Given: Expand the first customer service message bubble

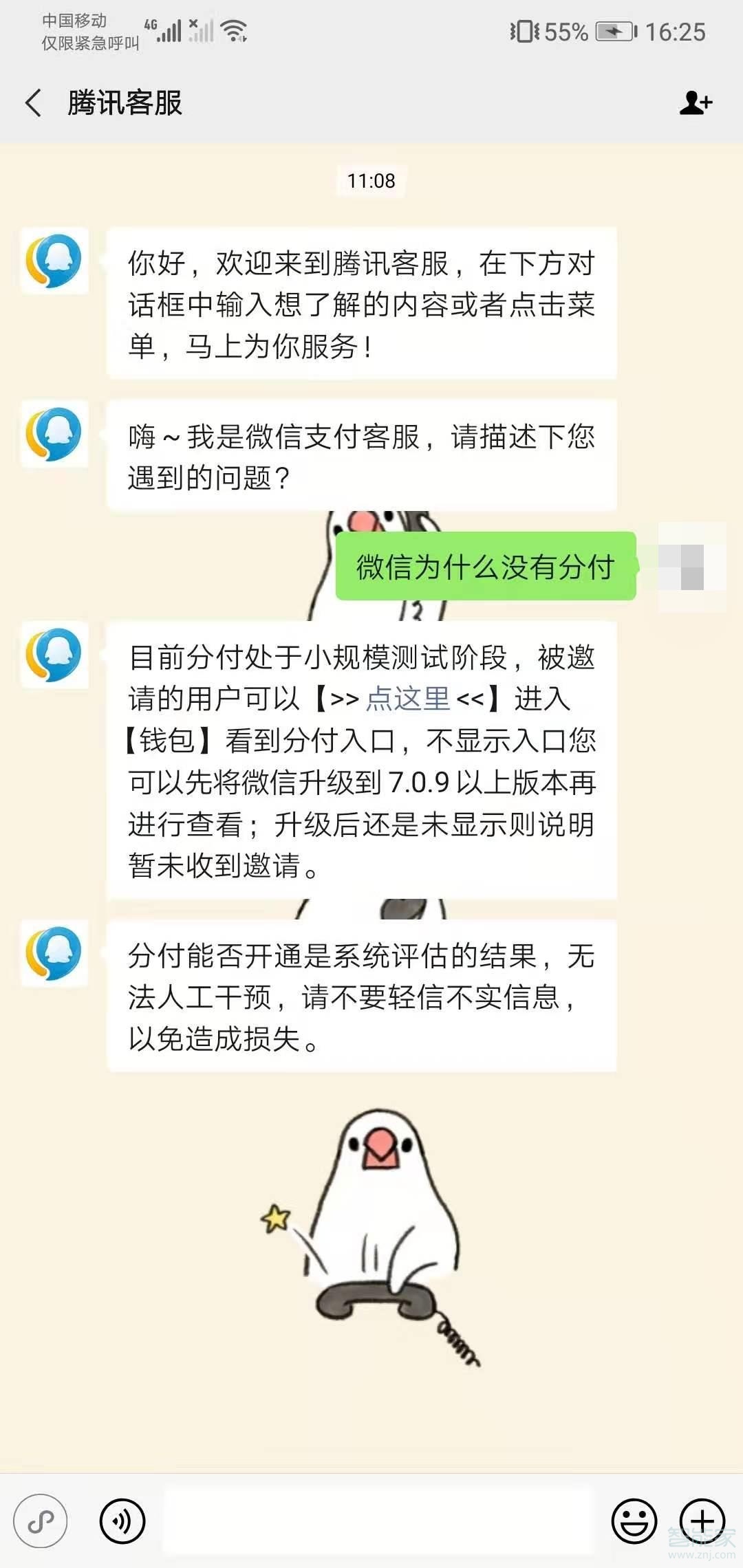Looking at the screenshot, I should [361, 303].
